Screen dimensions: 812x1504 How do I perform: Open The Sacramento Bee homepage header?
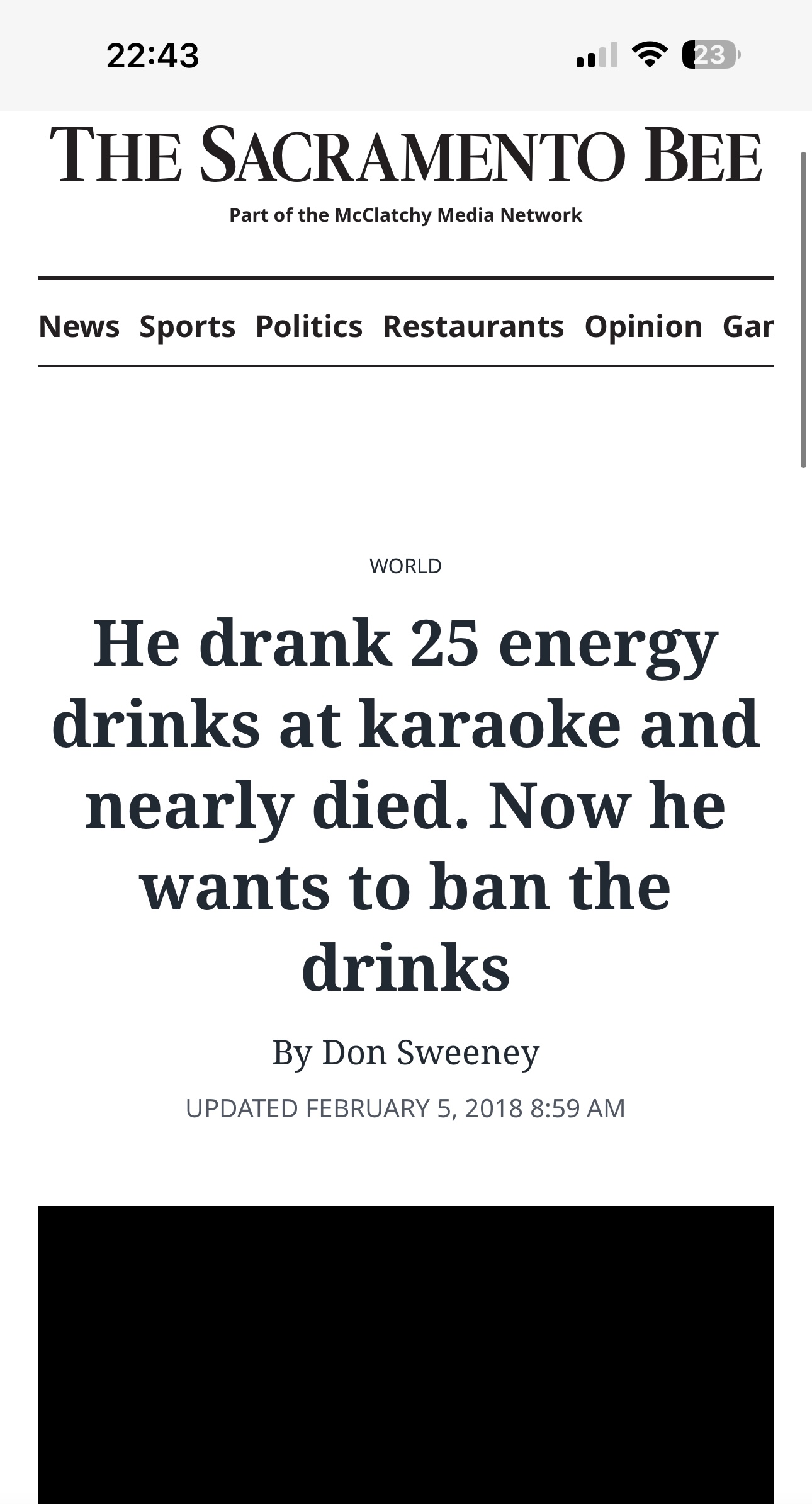point(405,156)
